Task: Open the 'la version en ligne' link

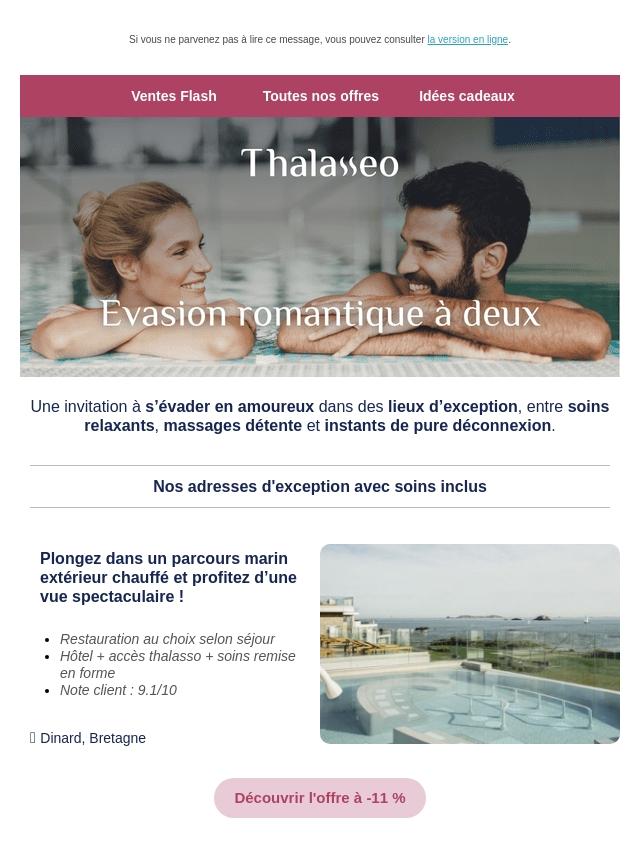Action: coord(467,40)
